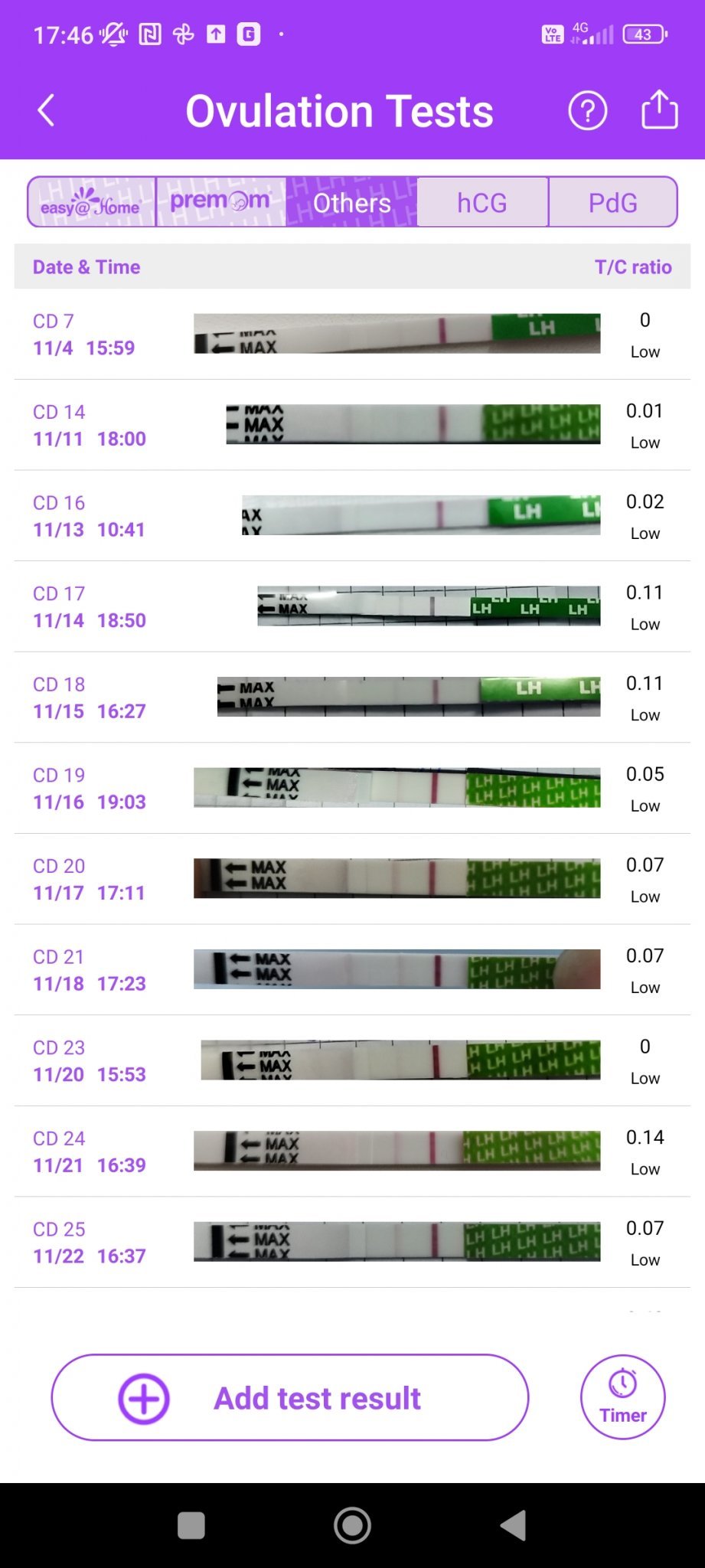The height and width of the screenshot is (1568, 705).
Task: Switch to the hCG tab
Action: click(482, 203)
